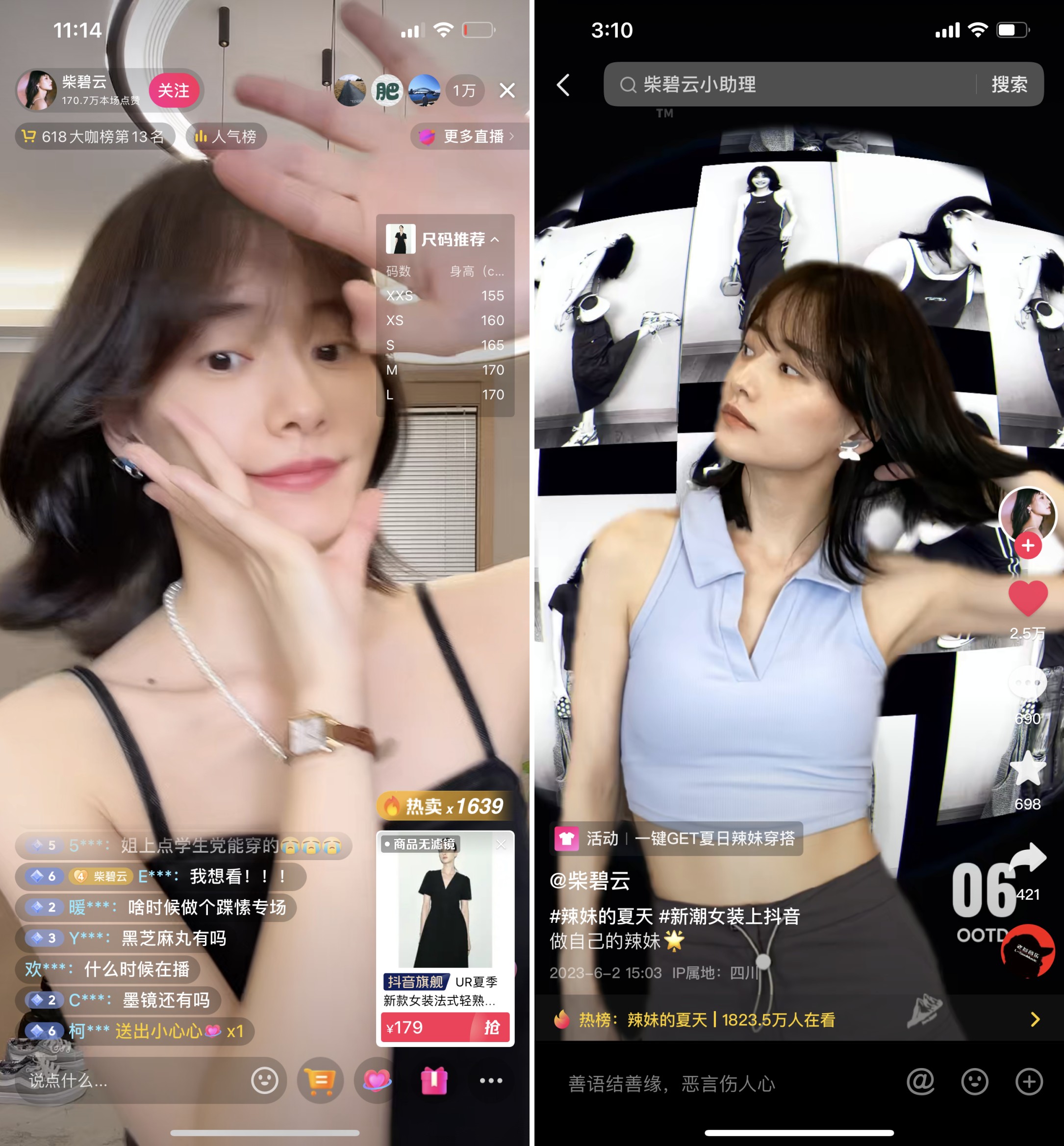The height and width of the screenshot is (1146, 1064).
Task: Like the video with 2.5万 likes
Action: [x=1028, y=599]
